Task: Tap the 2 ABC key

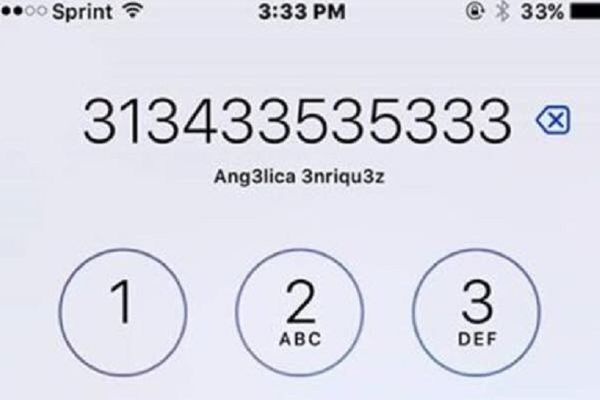Action: pyautogui.click(x=299, y=310)
